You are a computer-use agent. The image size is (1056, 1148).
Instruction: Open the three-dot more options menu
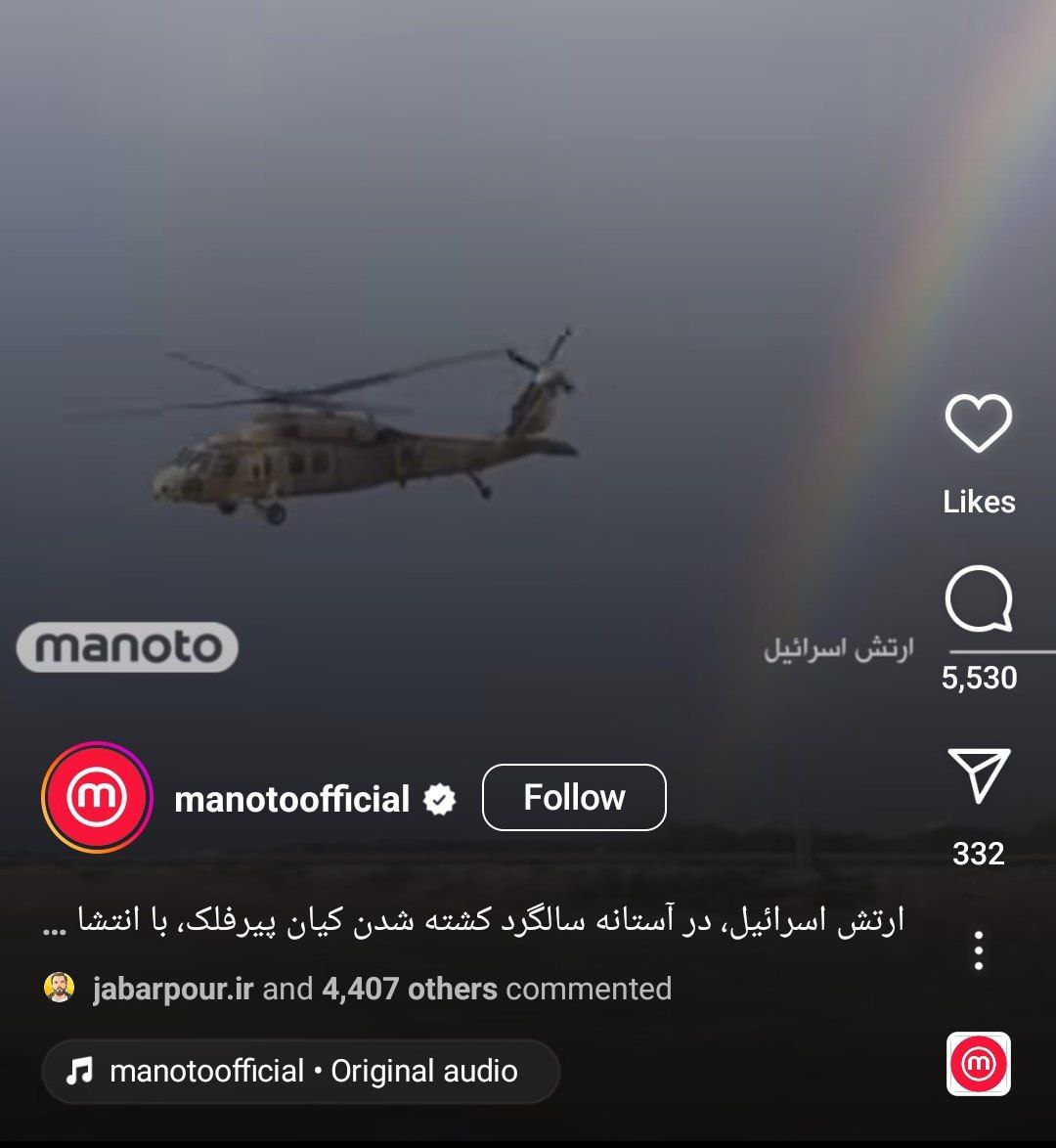point(978,950)
